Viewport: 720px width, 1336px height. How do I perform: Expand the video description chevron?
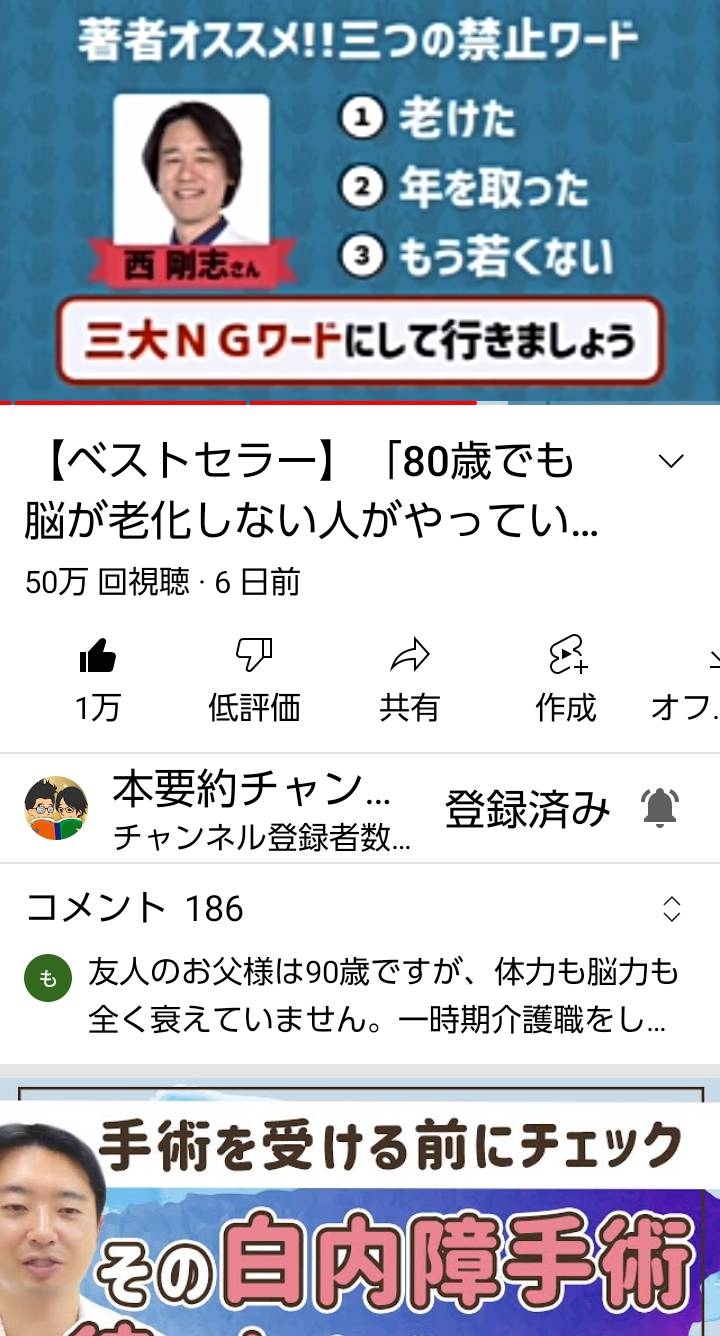pos(671,461)
